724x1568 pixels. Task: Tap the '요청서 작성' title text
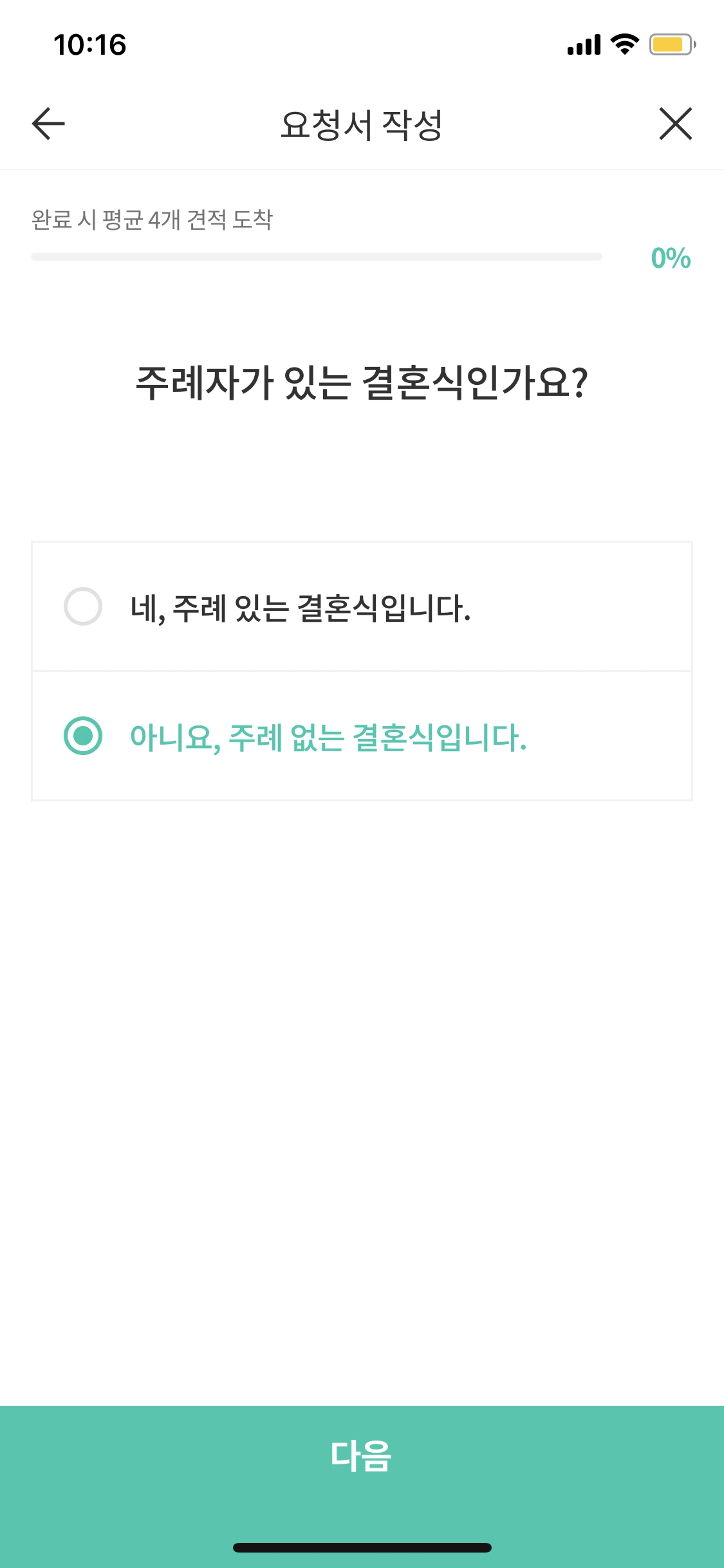pos(362,124)
